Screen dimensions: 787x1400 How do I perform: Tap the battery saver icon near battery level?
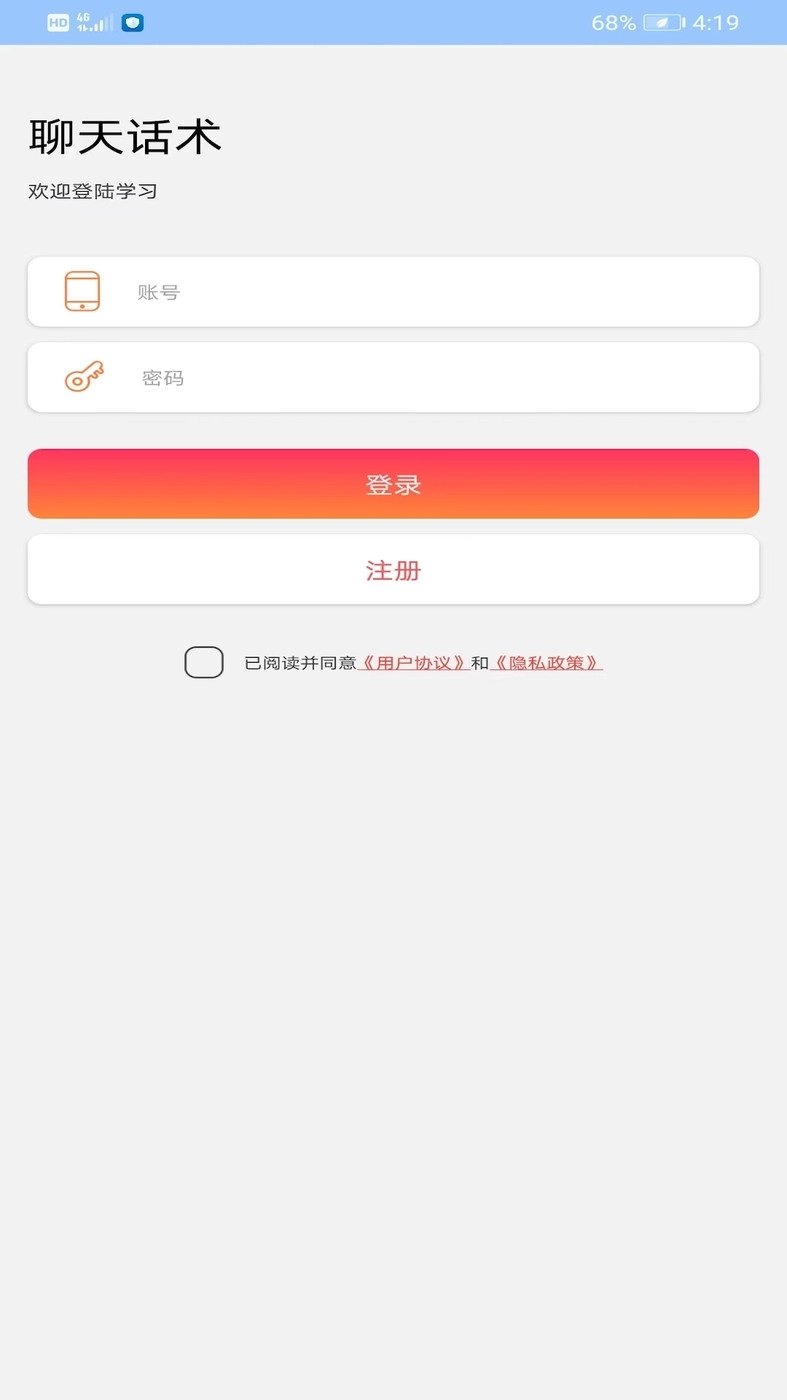tap(661, 21)
